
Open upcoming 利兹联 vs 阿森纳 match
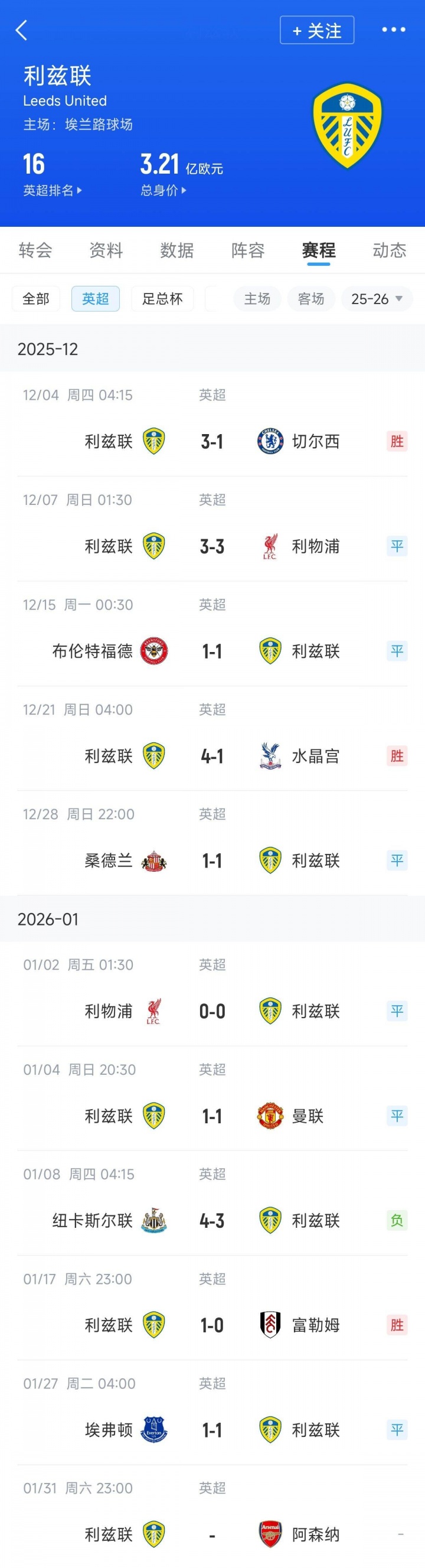click(212, 1534)
